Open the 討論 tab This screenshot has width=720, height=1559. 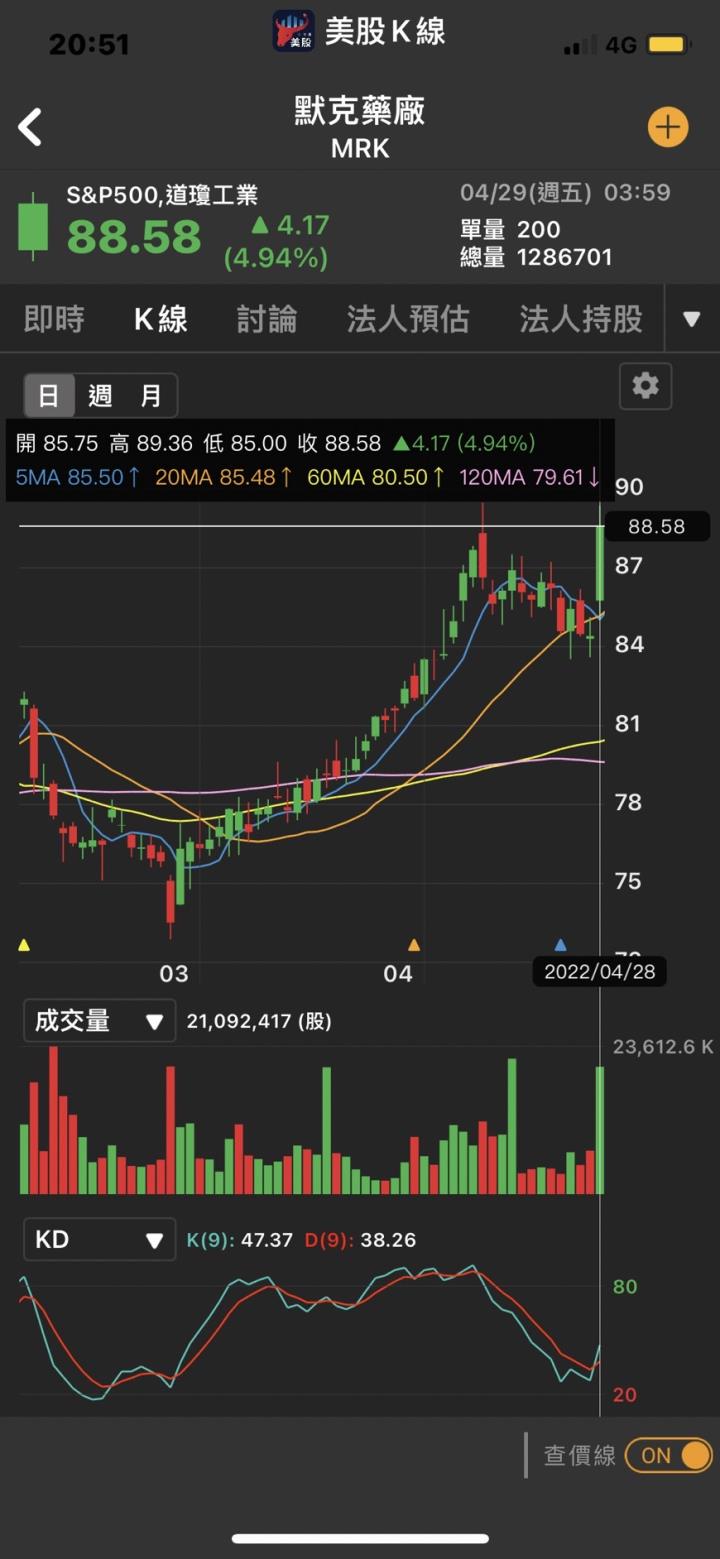click(x=267, y=320)
